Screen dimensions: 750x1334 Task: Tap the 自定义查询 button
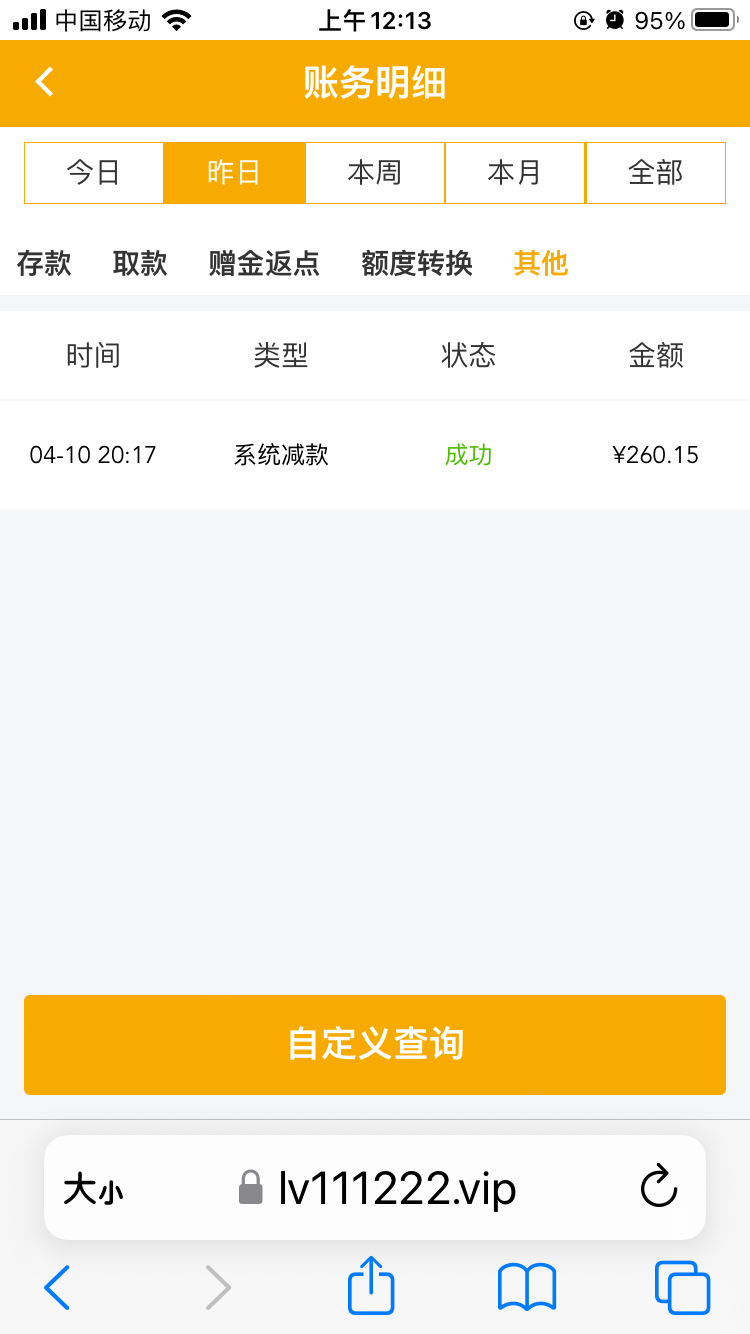[x=375, y=1044]
